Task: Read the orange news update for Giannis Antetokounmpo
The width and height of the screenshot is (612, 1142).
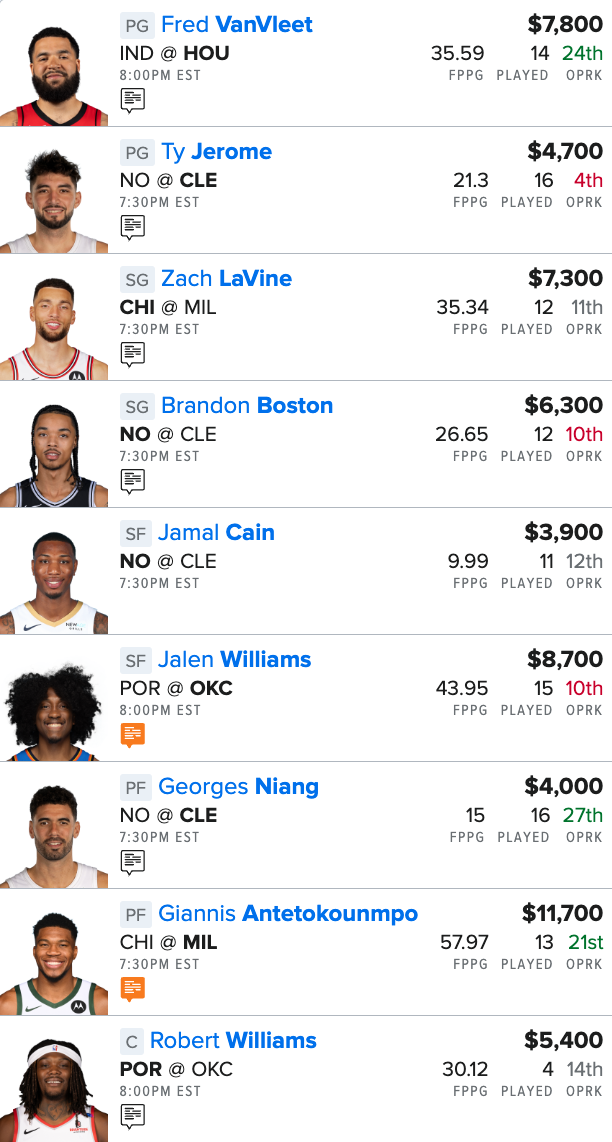Action: tap(133, 989)
